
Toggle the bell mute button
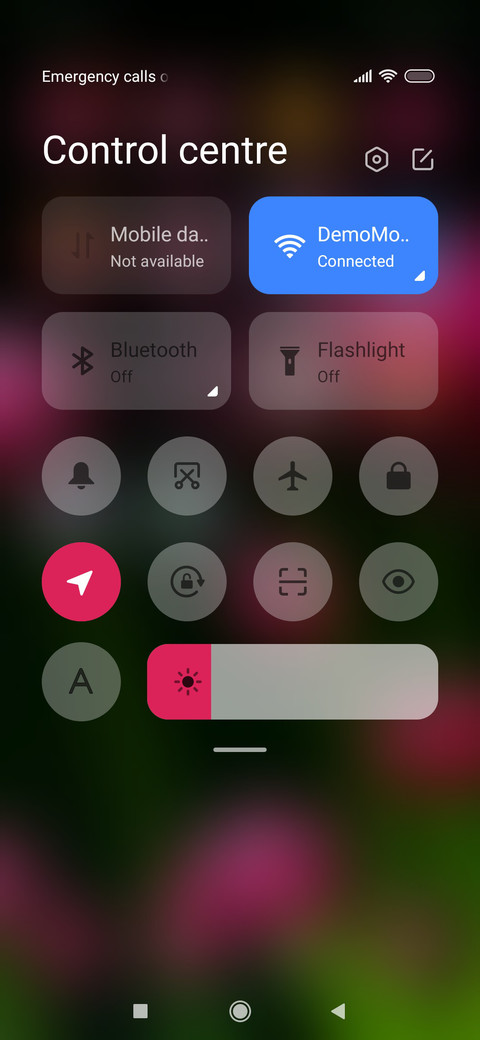[x=82, y=476]
